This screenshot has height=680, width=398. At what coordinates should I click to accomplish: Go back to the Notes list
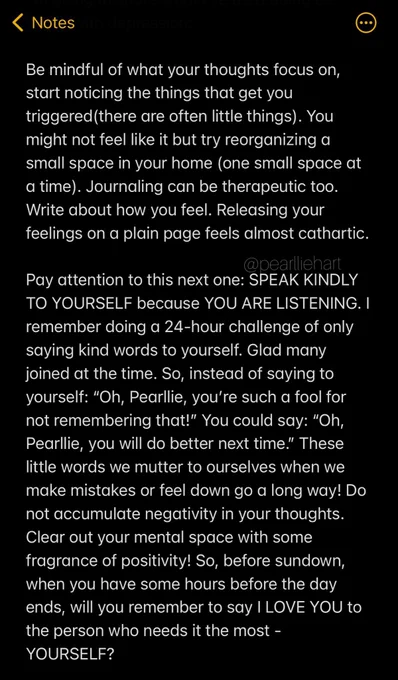pyautogui.click(x=43, y=23)
